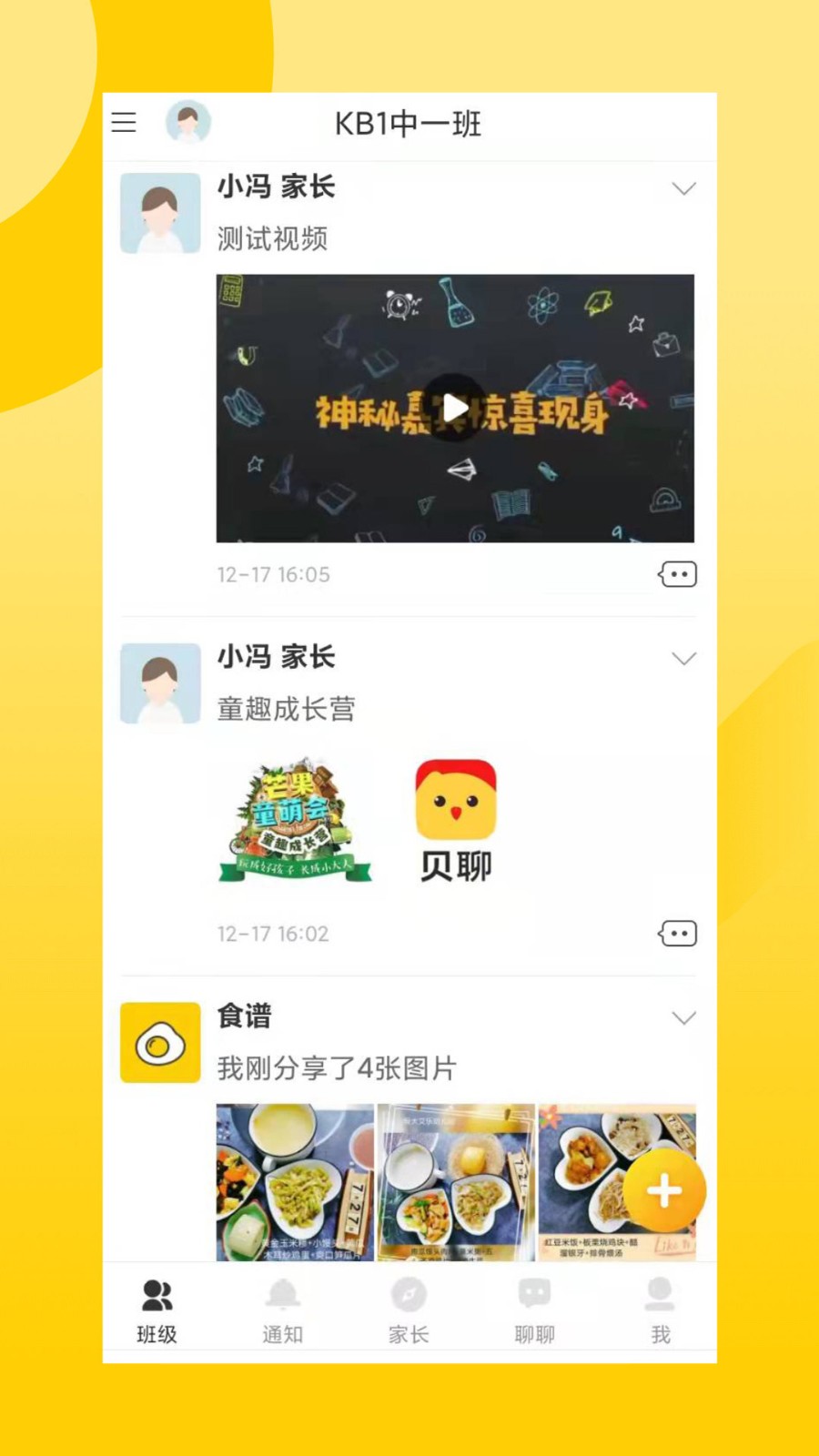Create a new post with plus button
Viewport: 819px width, 1456px height.
664,1190
